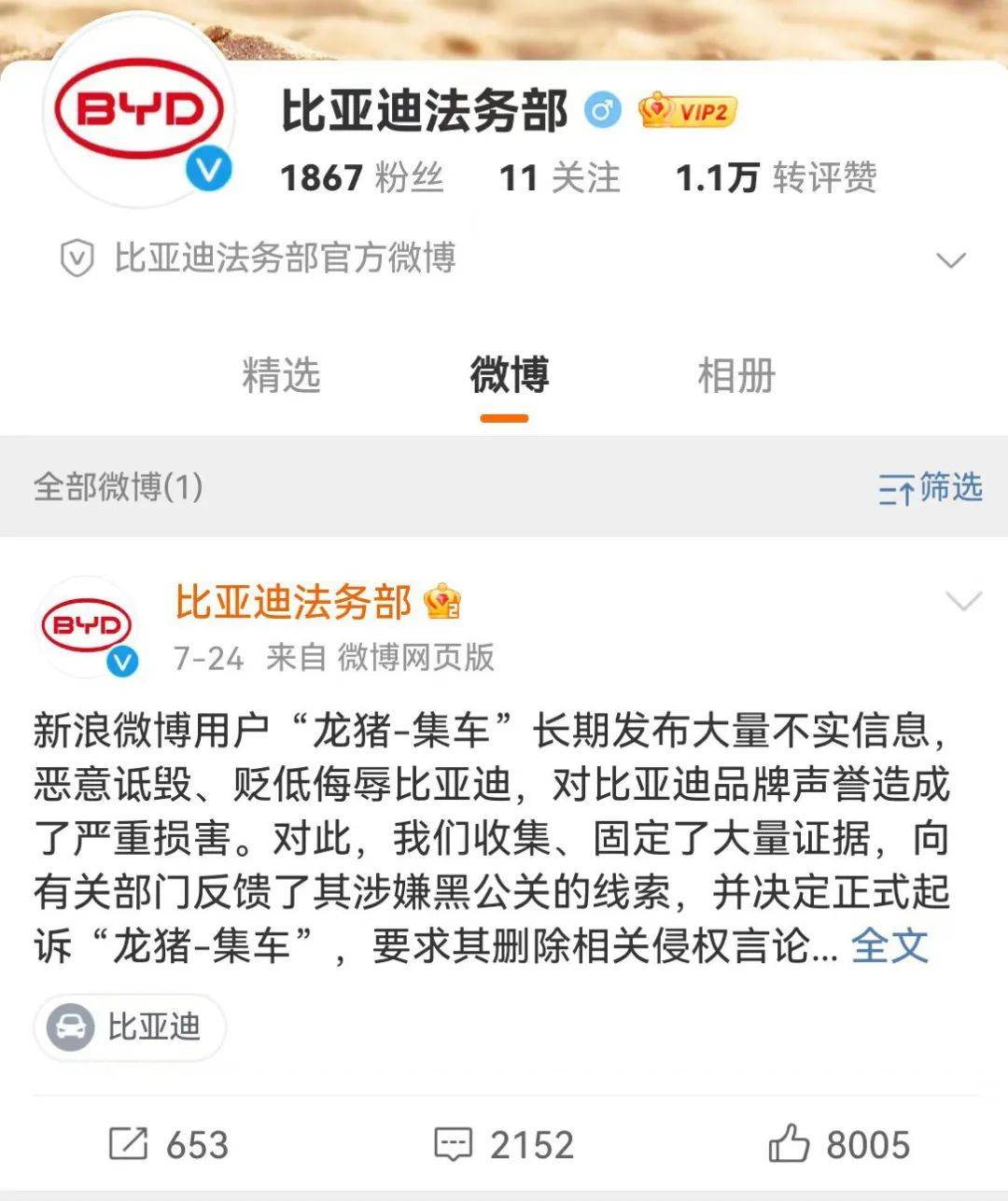Open the post options chevron
1008x1201 pixels.
(x=963, y=601)
